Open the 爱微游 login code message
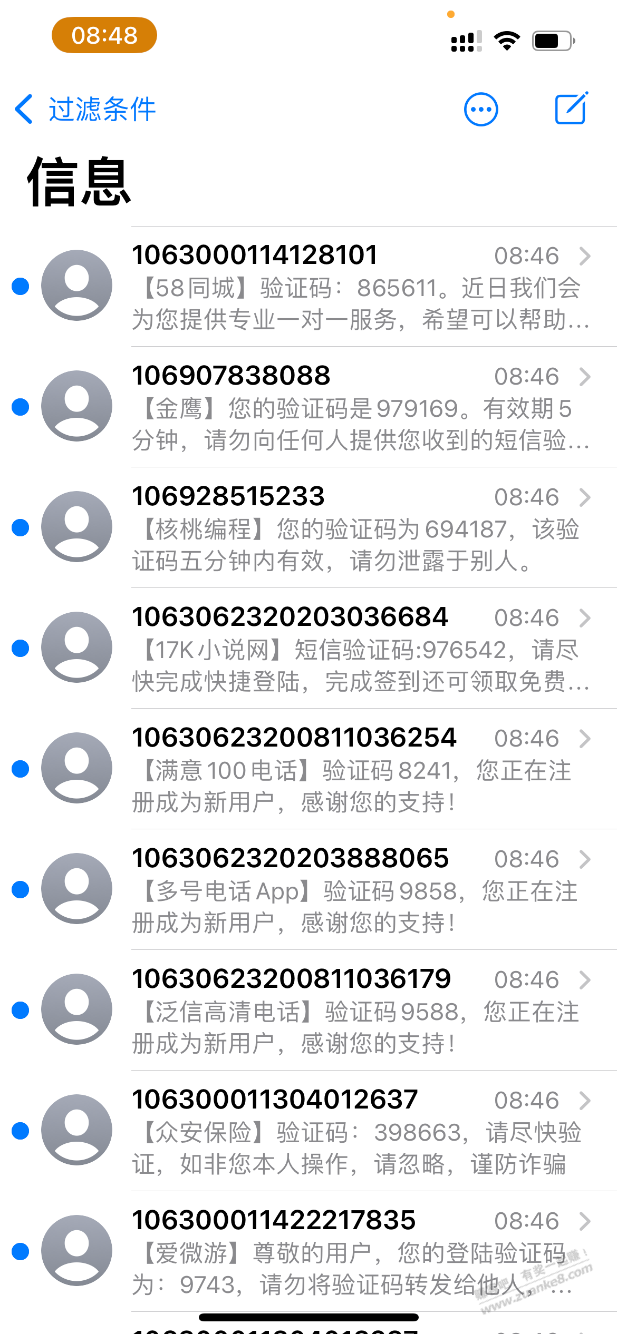The width and height of the screenshot is (617, 1334). (308, 1251)
